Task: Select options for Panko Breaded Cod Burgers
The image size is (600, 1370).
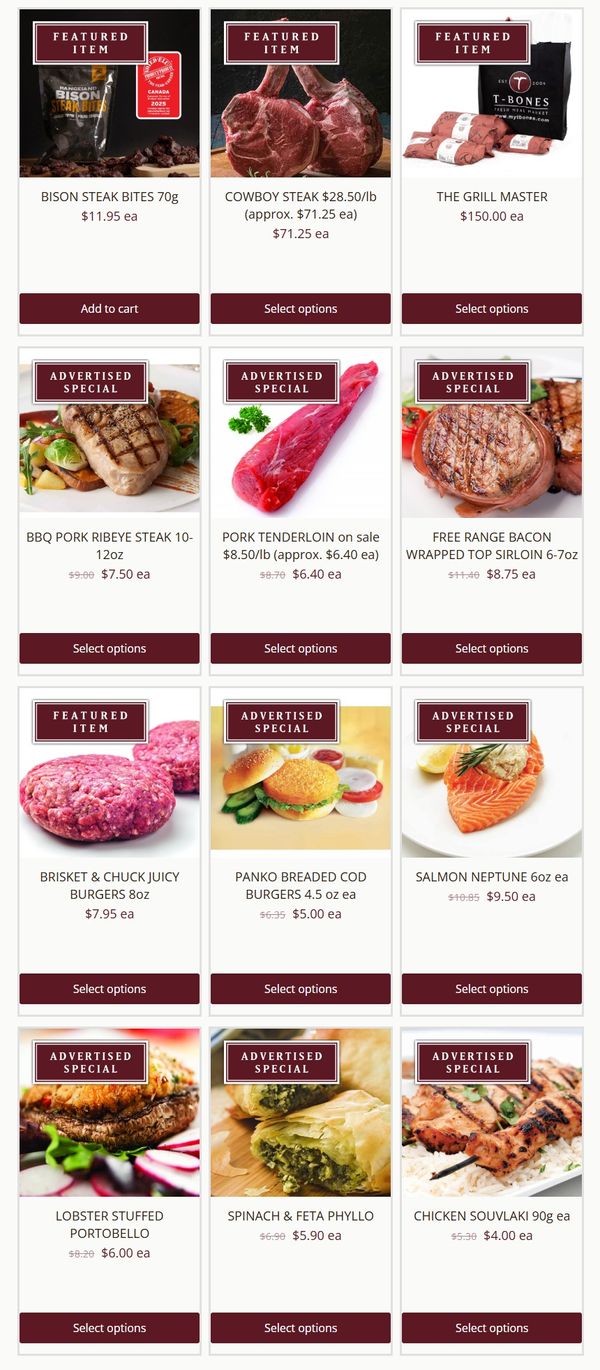Action: point(300,989)
